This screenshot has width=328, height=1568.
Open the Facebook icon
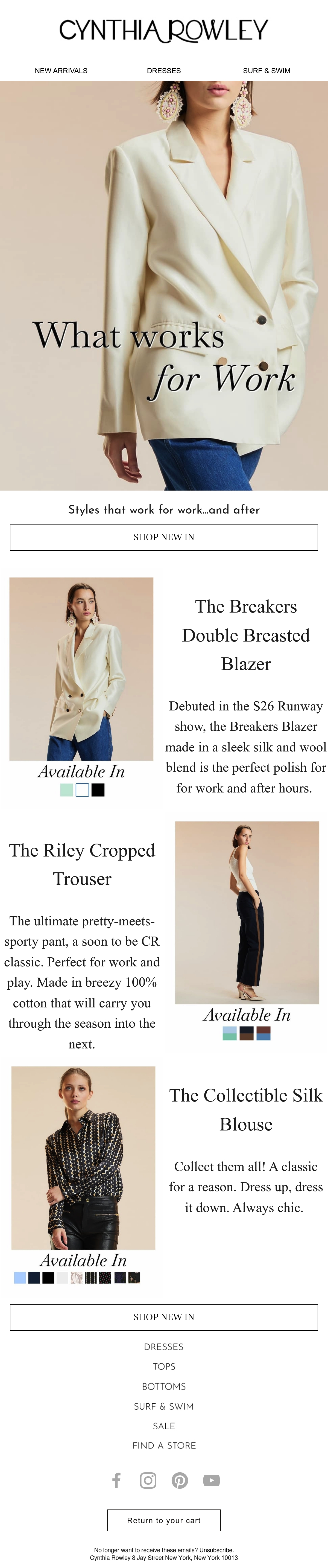[116, 1480]
